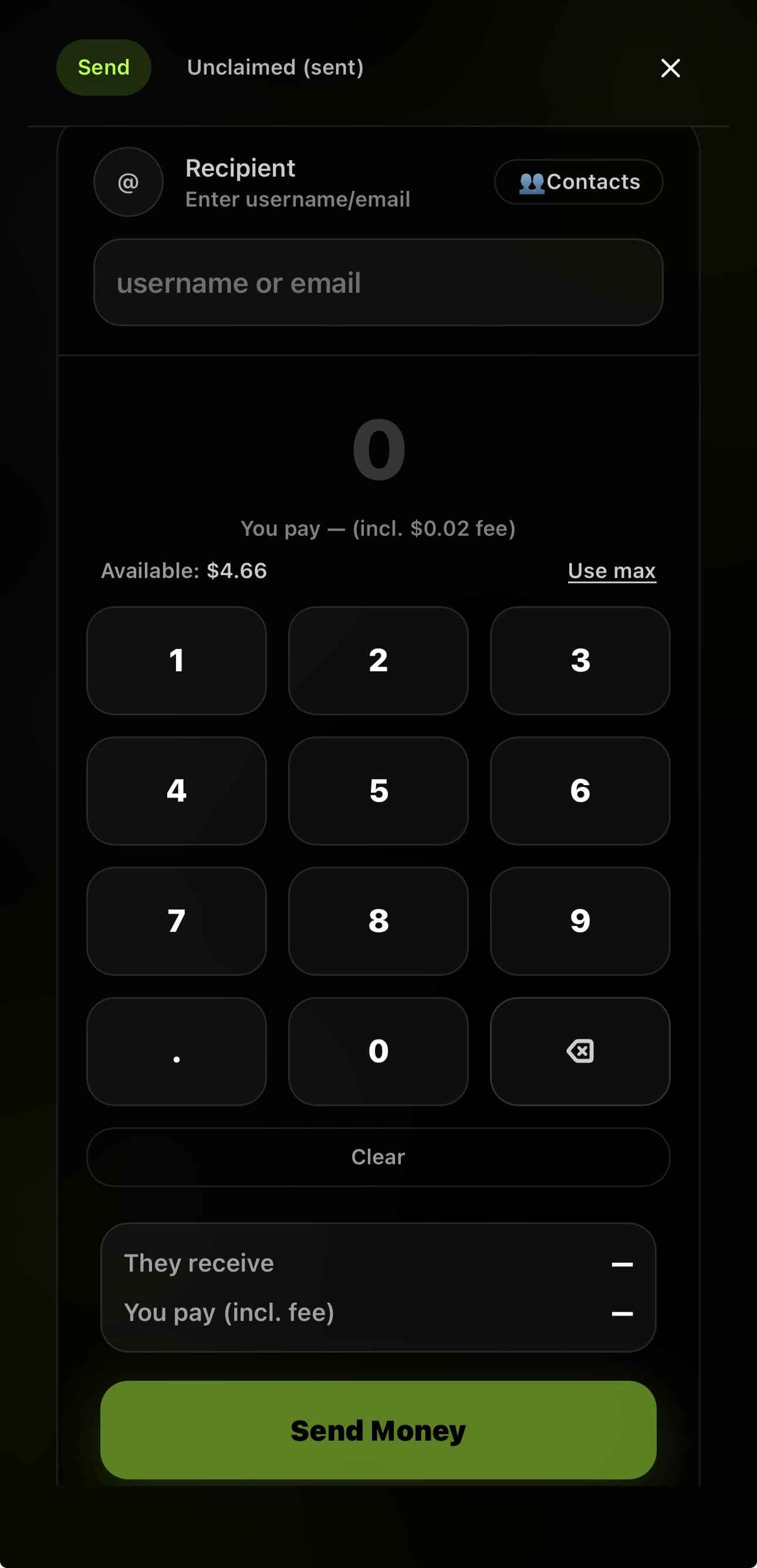
Task: Click the They receive summary row
Action: (x=378, y=1263)
